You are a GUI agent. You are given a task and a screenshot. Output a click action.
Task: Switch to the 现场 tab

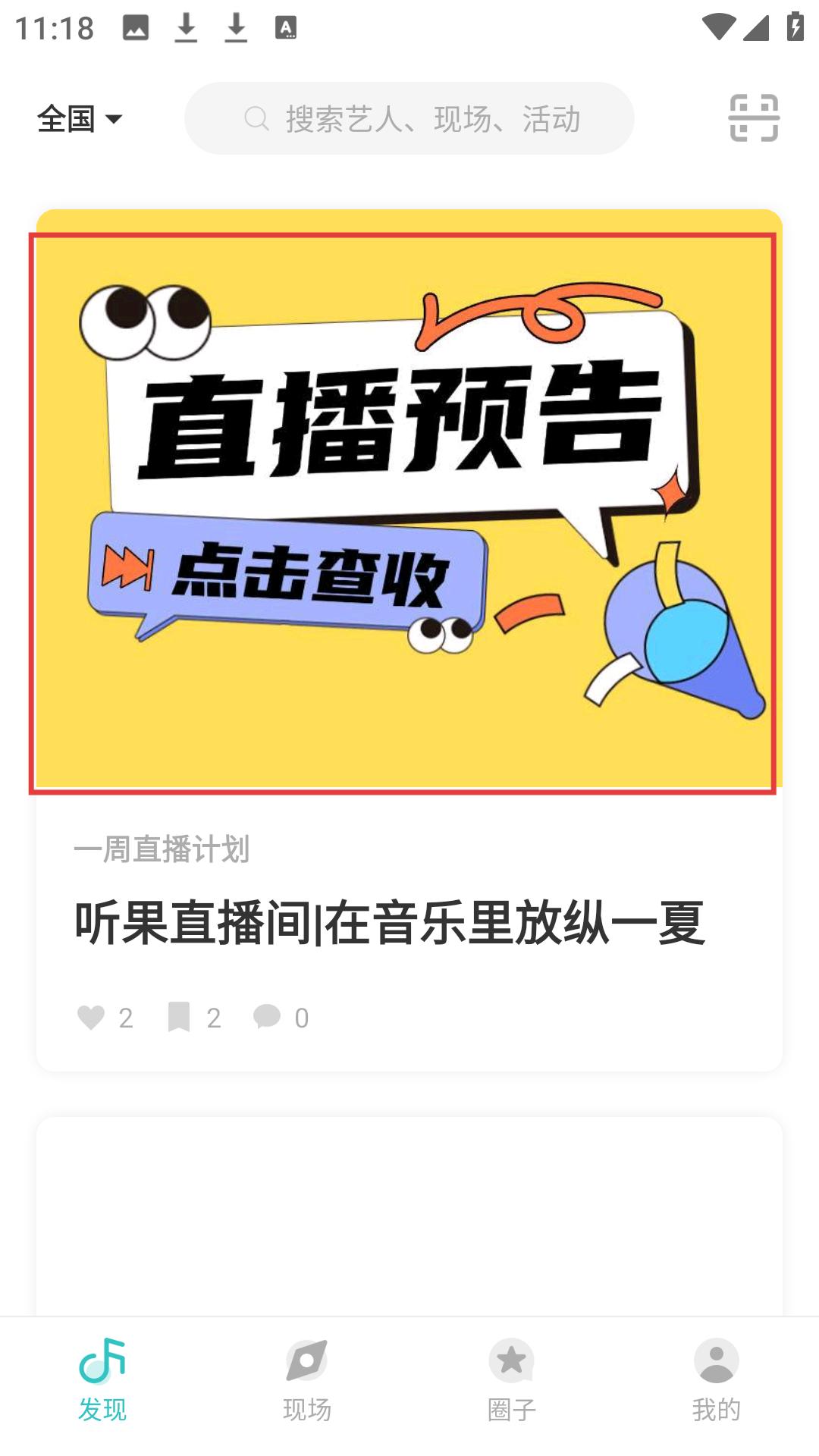pos(307,1380)
